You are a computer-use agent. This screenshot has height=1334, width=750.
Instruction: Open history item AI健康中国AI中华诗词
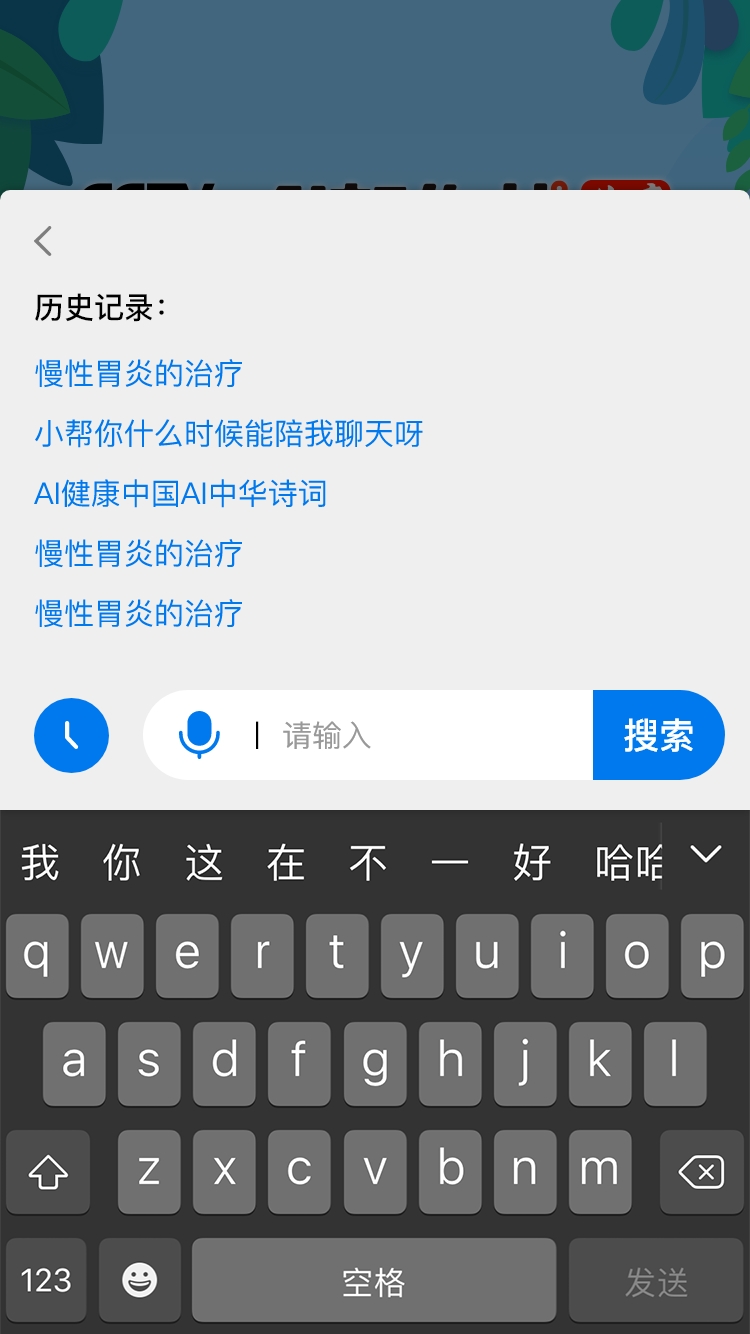click(x=181, y=493)
